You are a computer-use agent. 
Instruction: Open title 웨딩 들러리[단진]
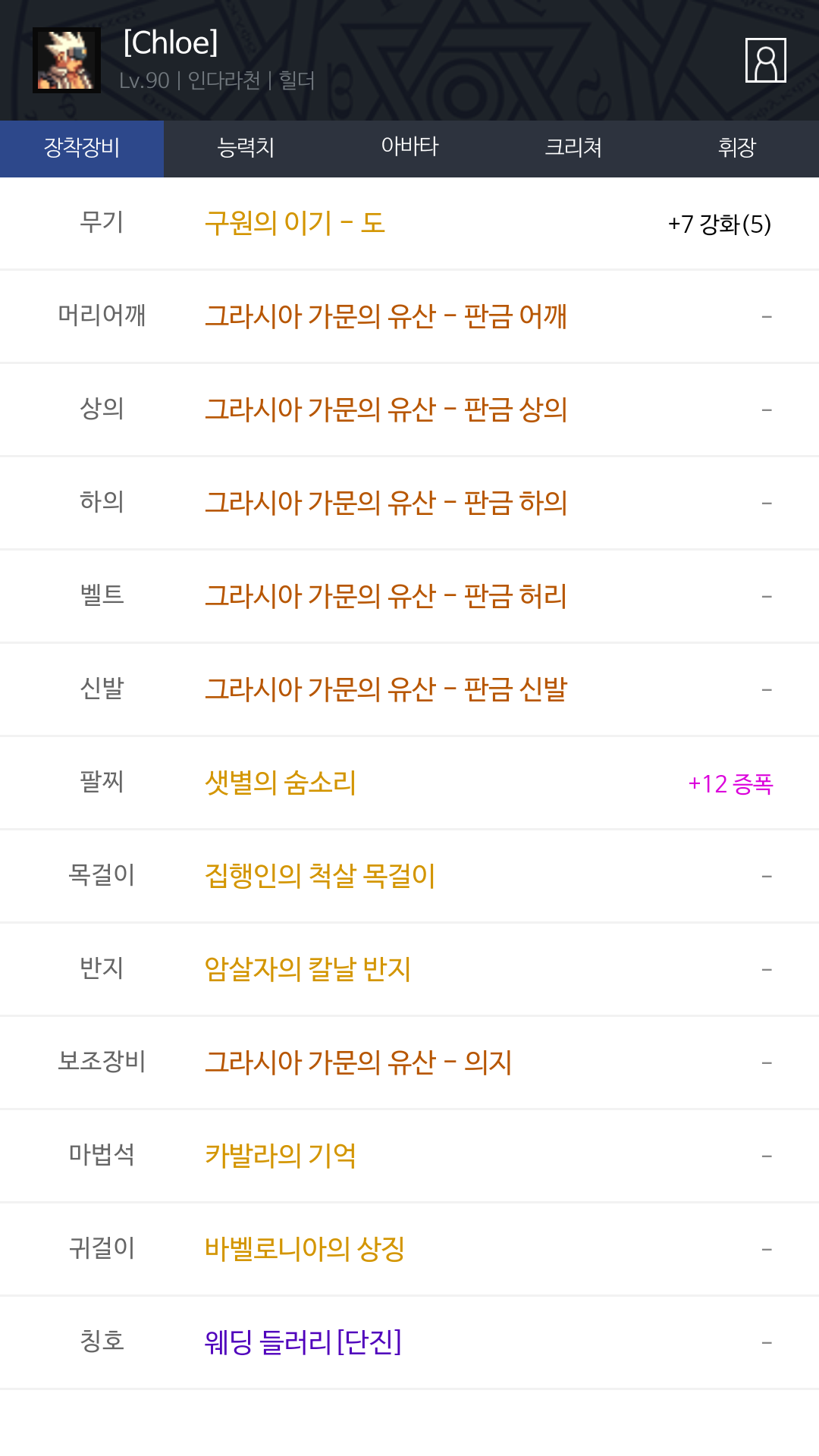coord(303,1342)
